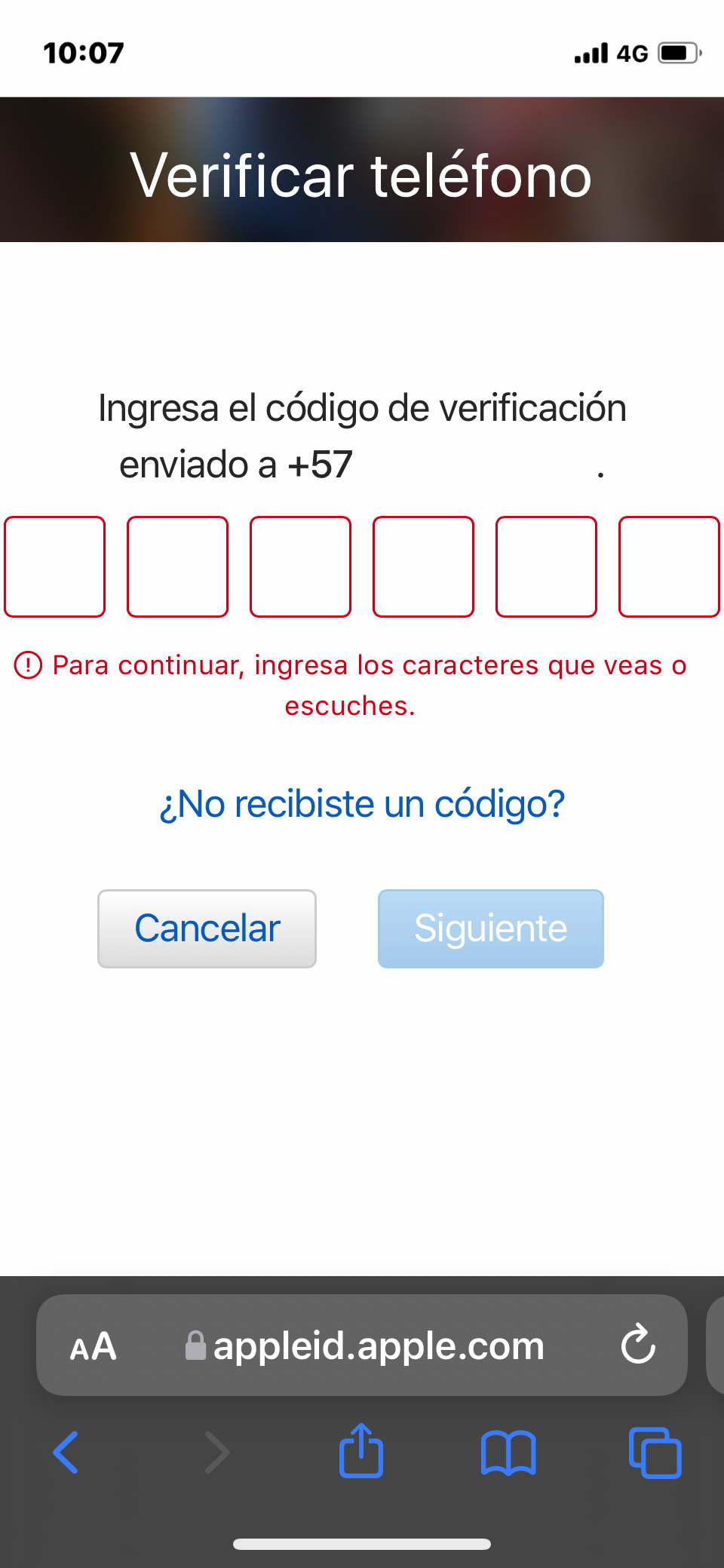The width and height of the screenshot is (724, 1568).
Task: Share this page from Safari toolbar
Action: click(x=361, y=1450)
